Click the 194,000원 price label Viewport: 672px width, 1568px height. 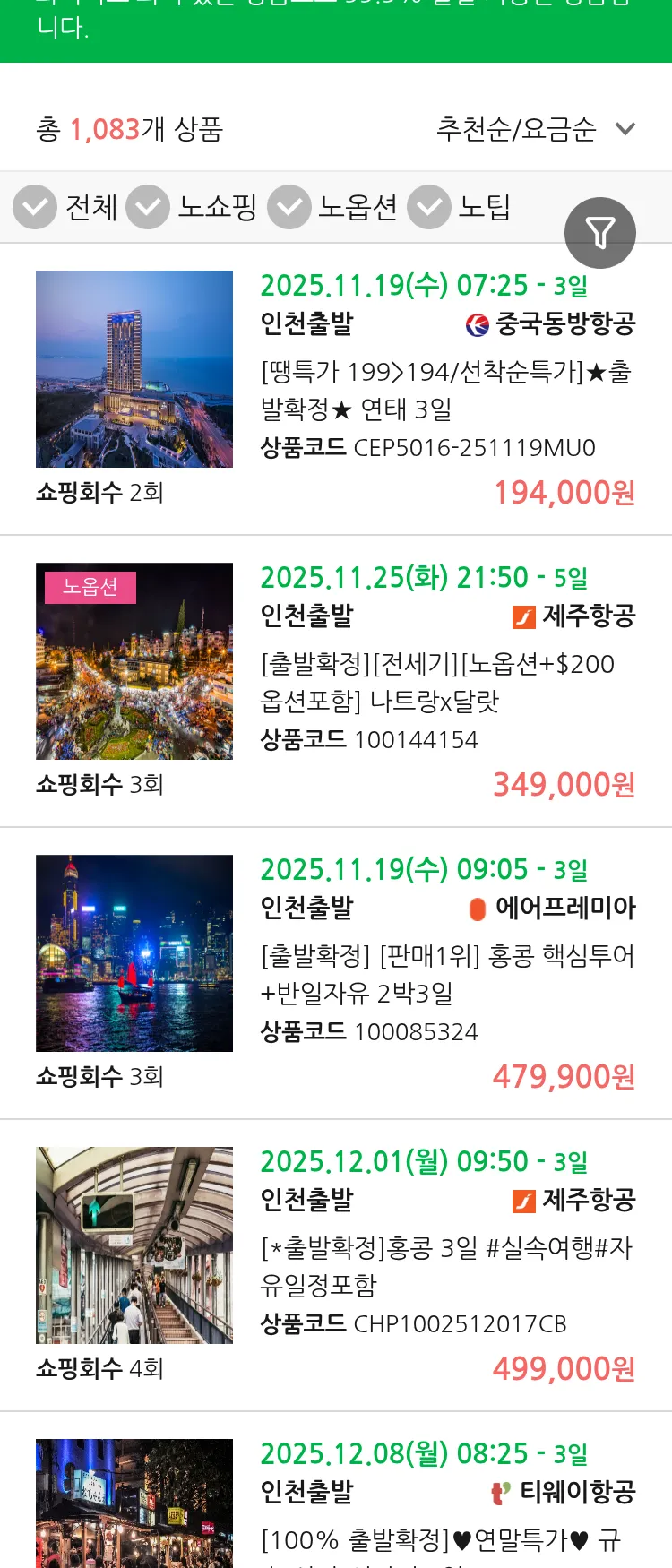pos(563,492)
